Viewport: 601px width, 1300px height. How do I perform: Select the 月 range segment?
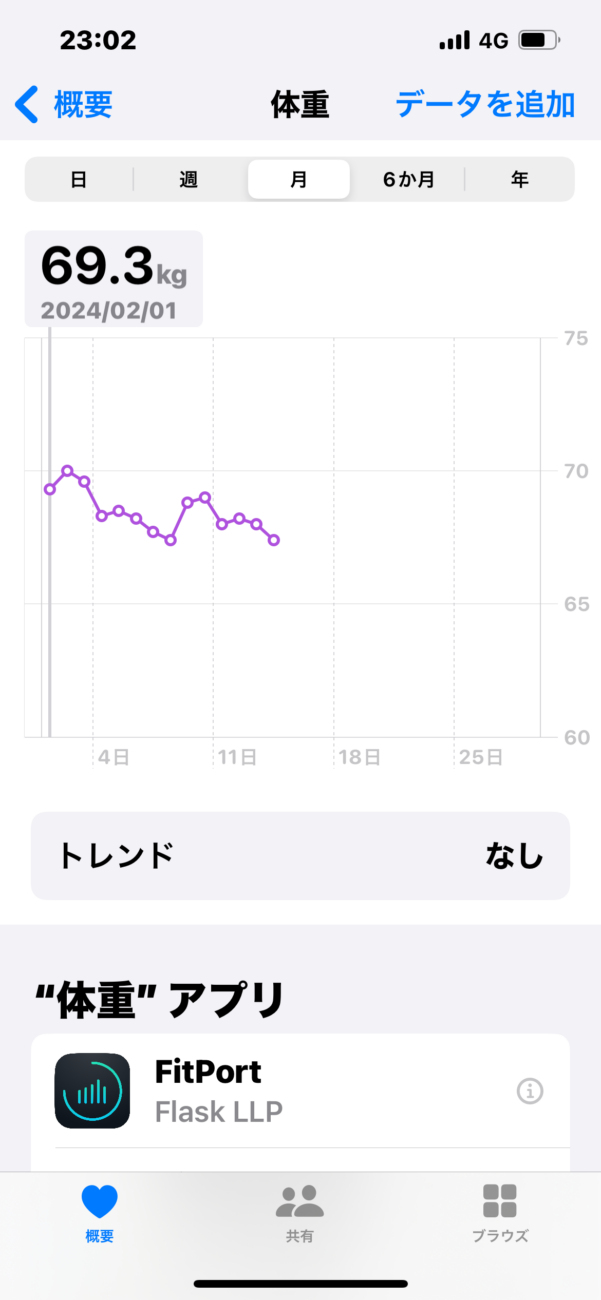point(299,180)
